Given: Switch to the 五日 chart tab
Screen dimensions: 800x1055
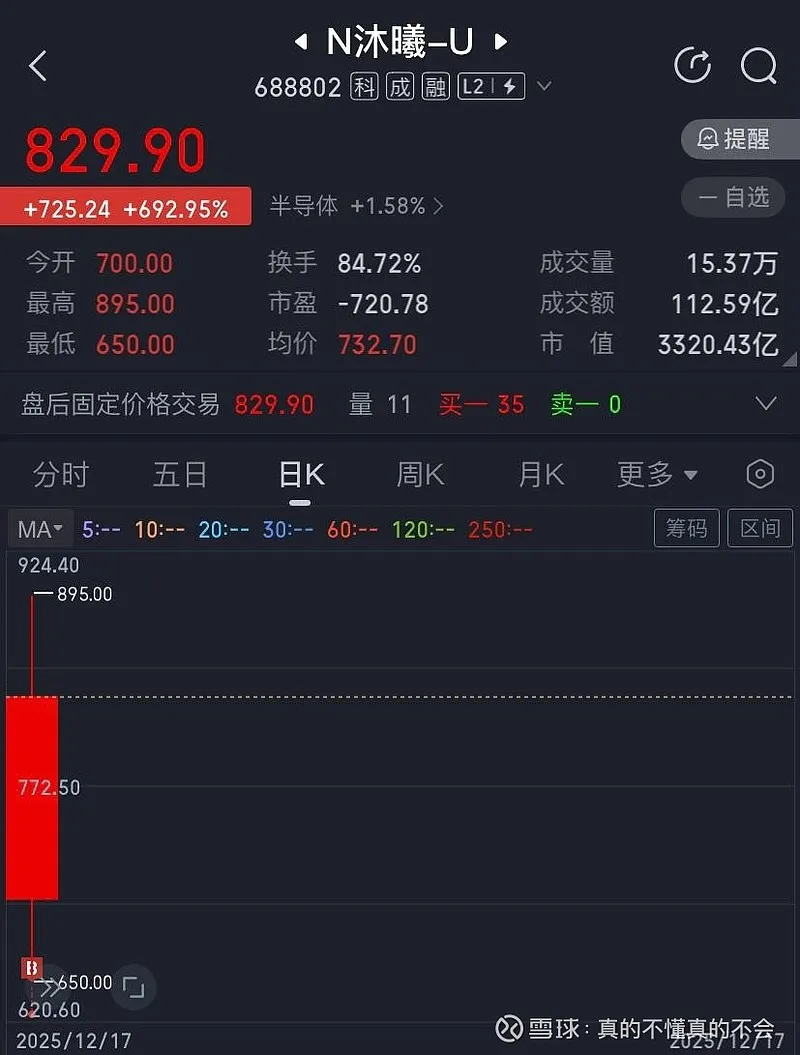Looking at the screenshot, I should click(180, 474).
